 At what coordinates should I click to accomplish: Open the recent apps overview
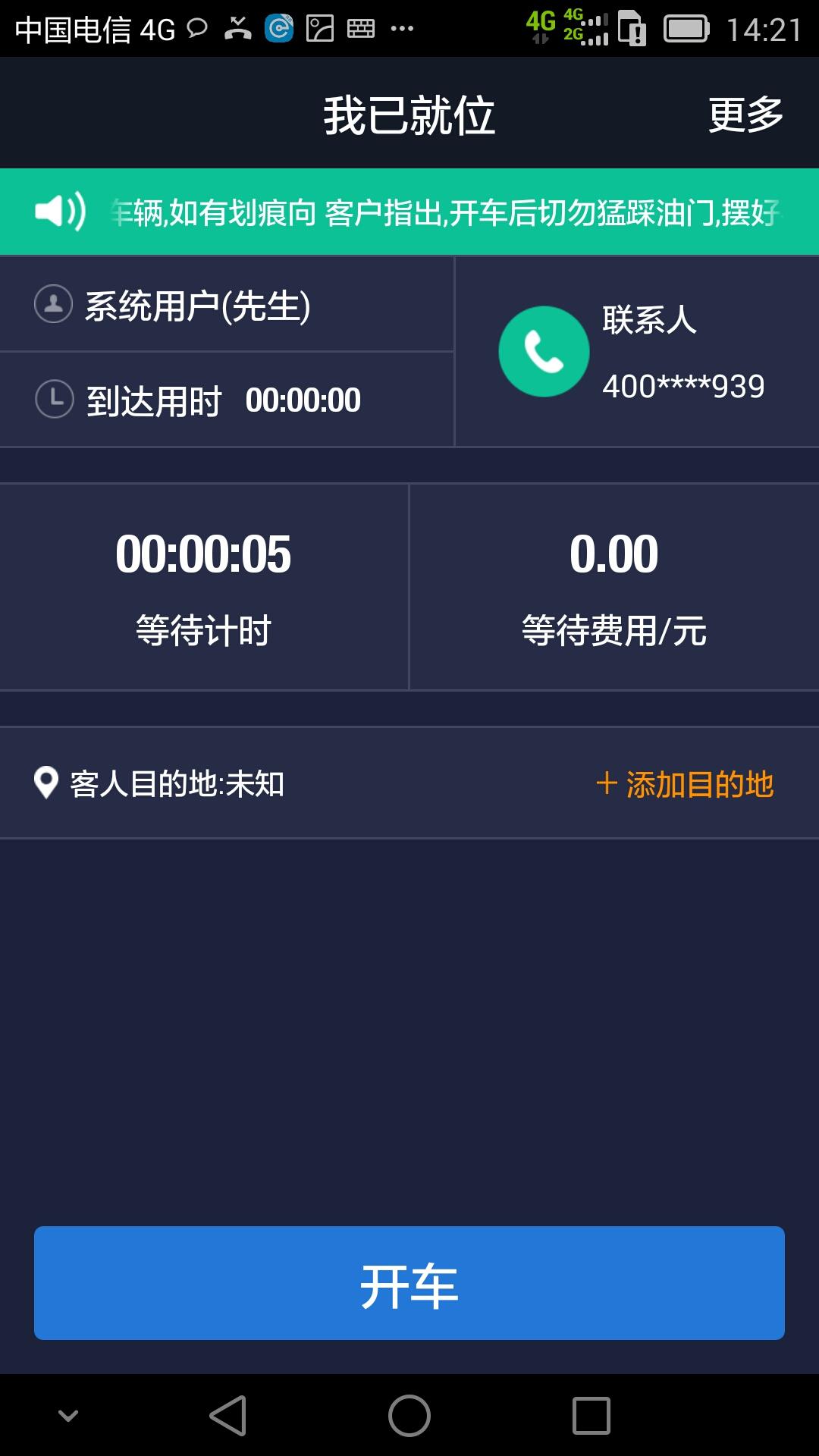click(591, 1415)
